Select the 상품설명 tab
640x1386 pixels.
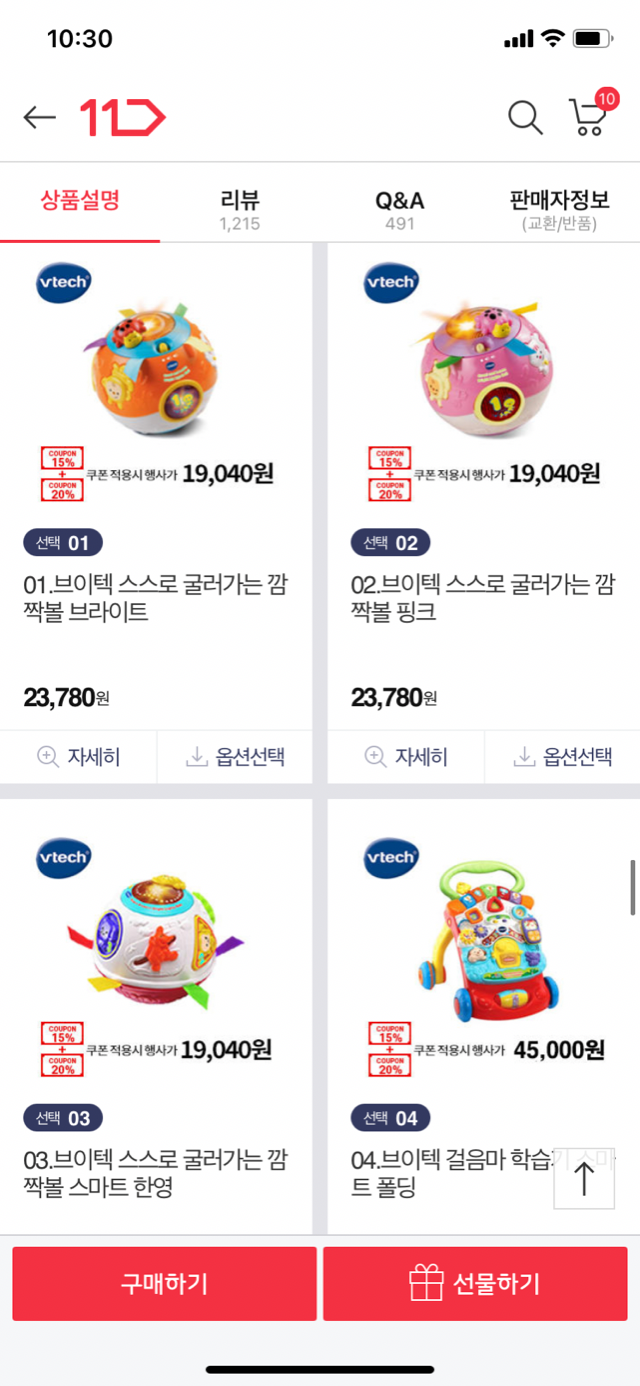(80, 200)
